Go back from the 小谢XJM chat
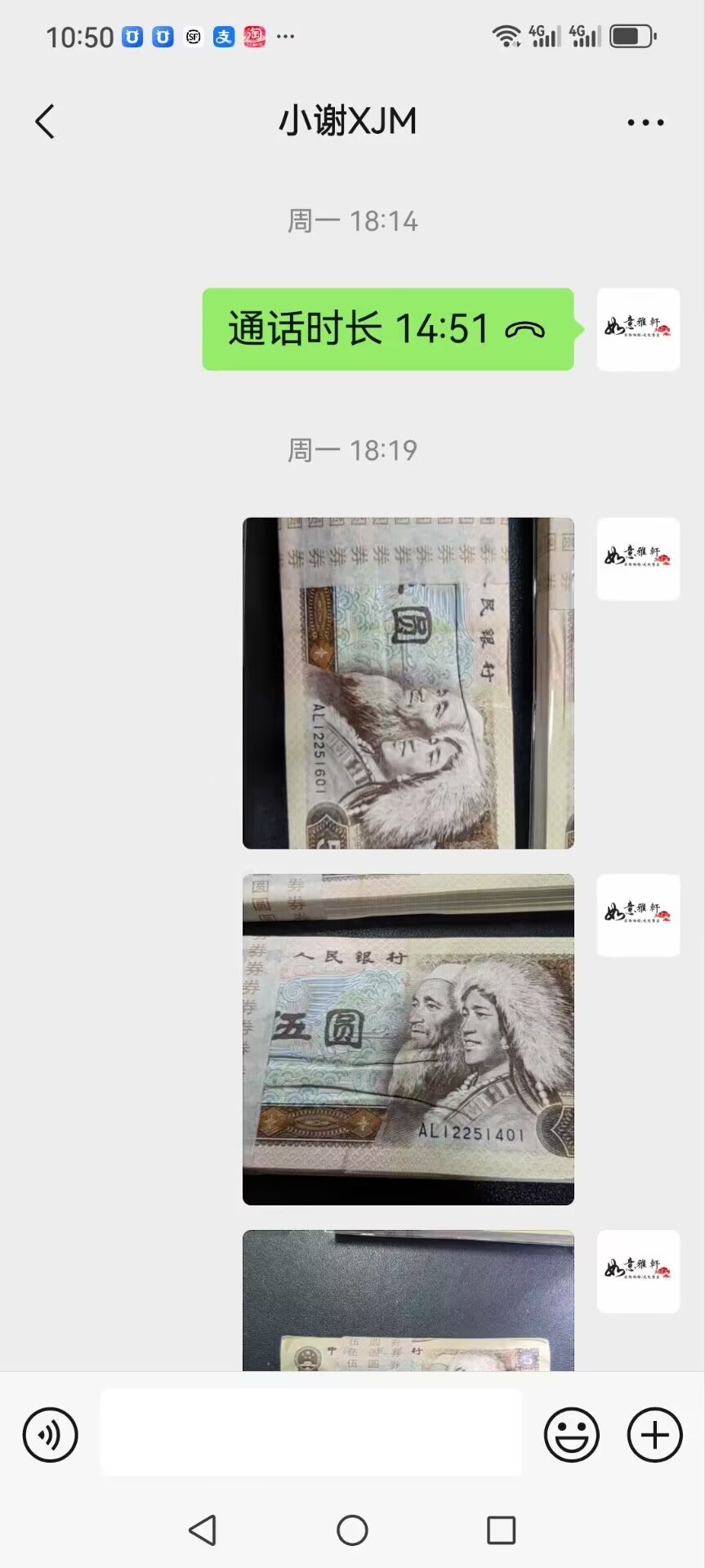Screen dimensions: 705x1568 click(46, 122)
